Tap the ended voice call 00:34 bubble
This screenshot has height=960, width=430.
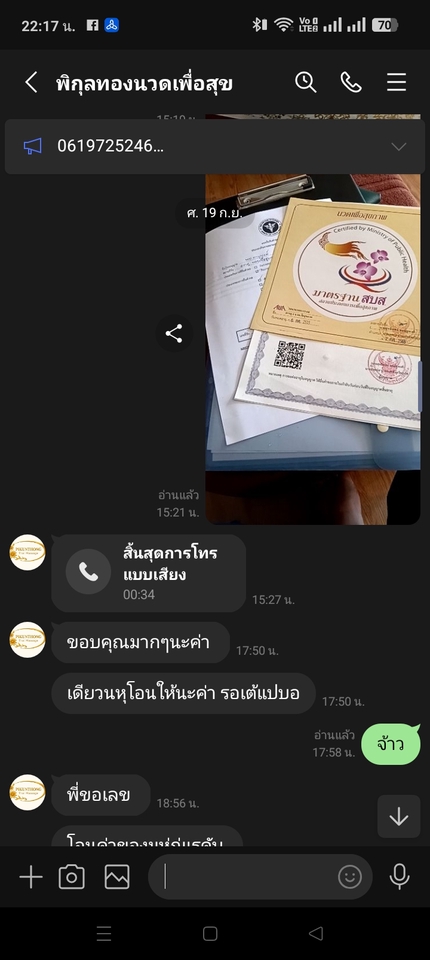click(x=149, y=572)
